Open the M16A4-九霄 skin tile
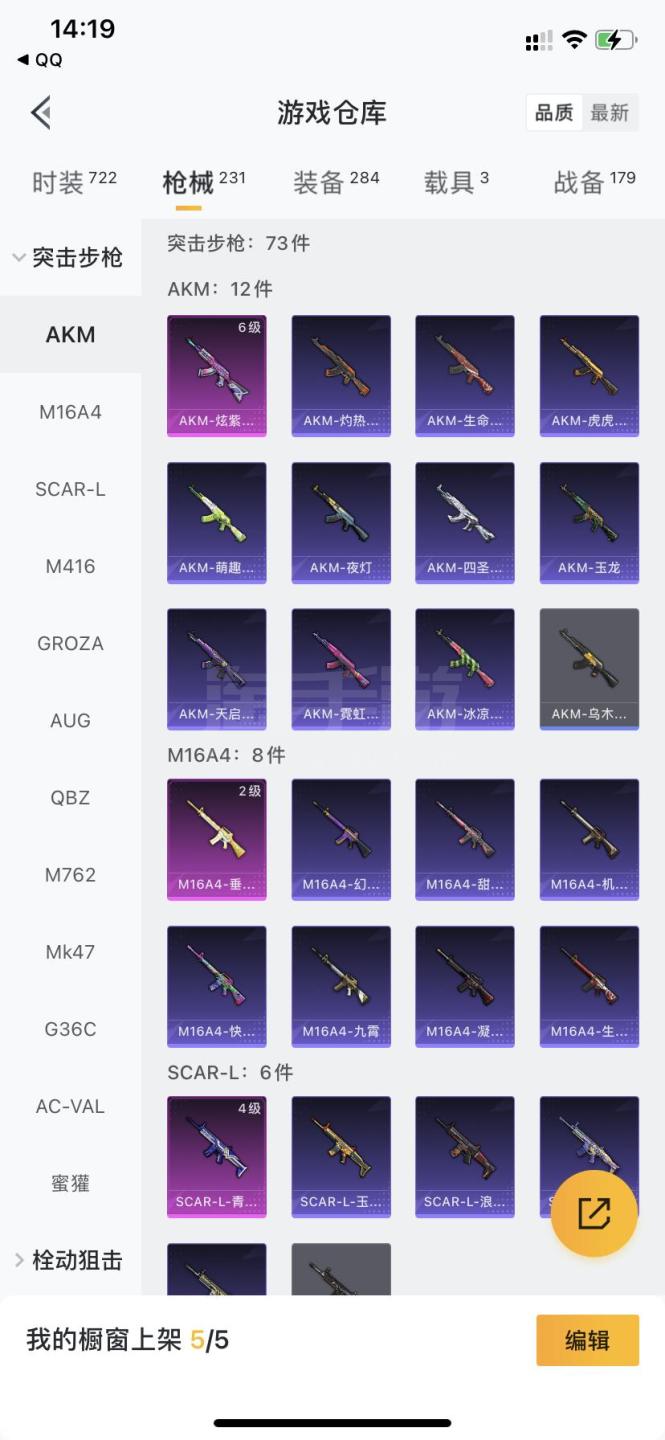 click(341, 987)
